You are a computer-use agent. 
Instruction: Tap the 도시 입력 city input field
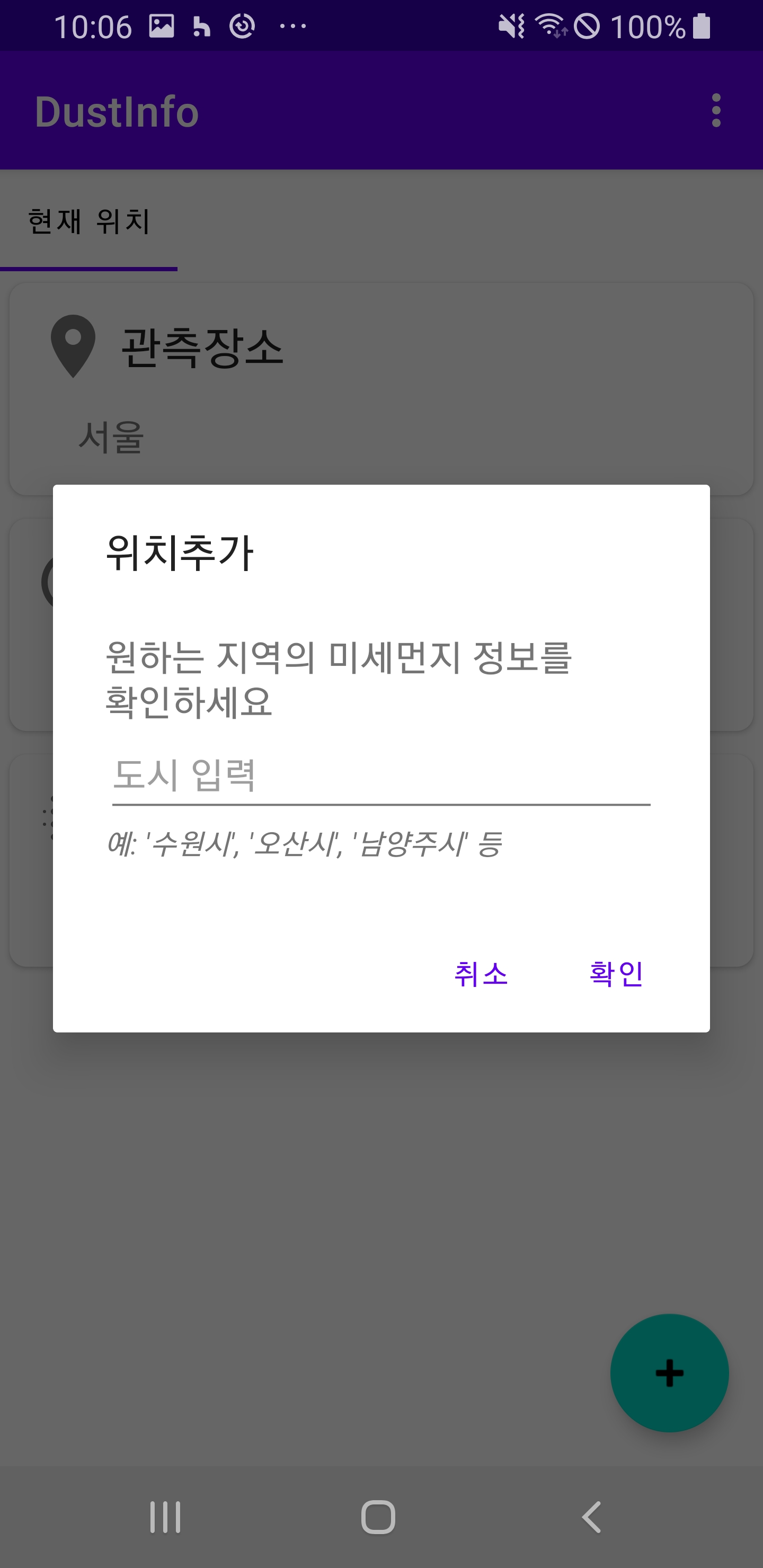tap(380, 776)
